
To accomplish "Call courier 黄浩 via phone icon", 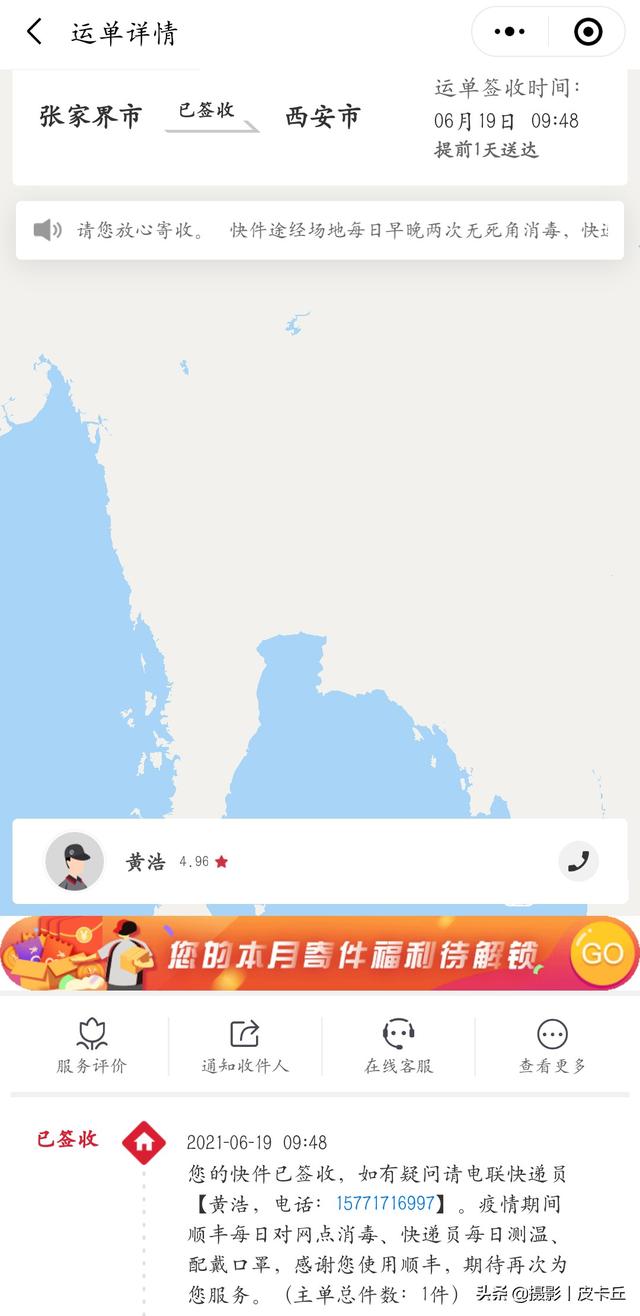I will [x=578, y=861].
